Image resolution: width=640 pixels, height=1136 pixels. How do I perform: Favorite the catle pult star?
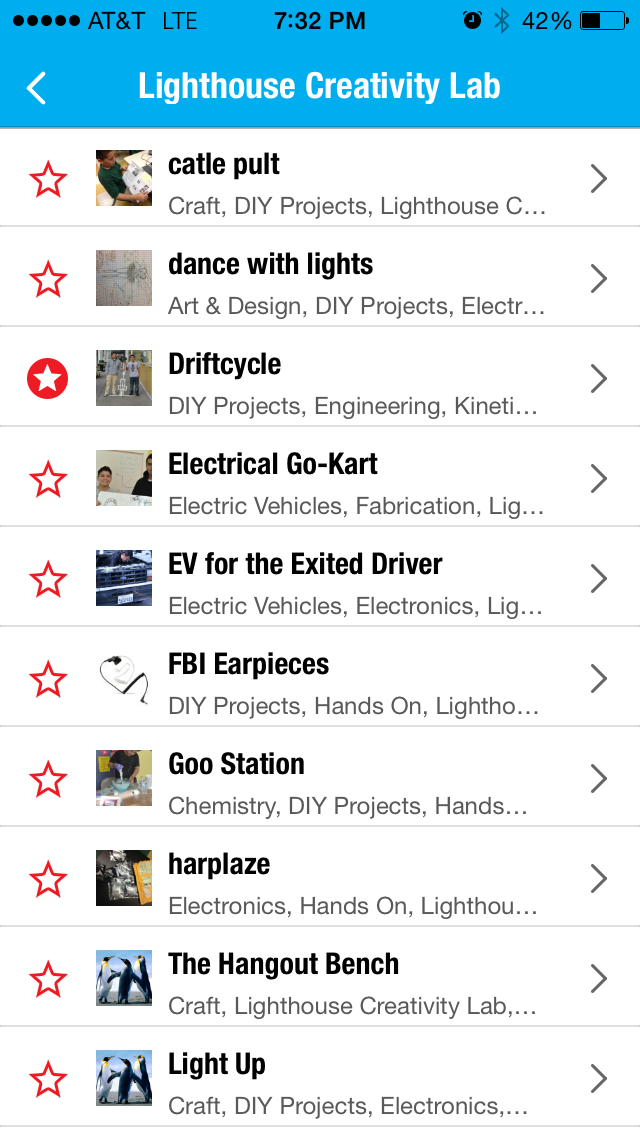tap(48, 180)
